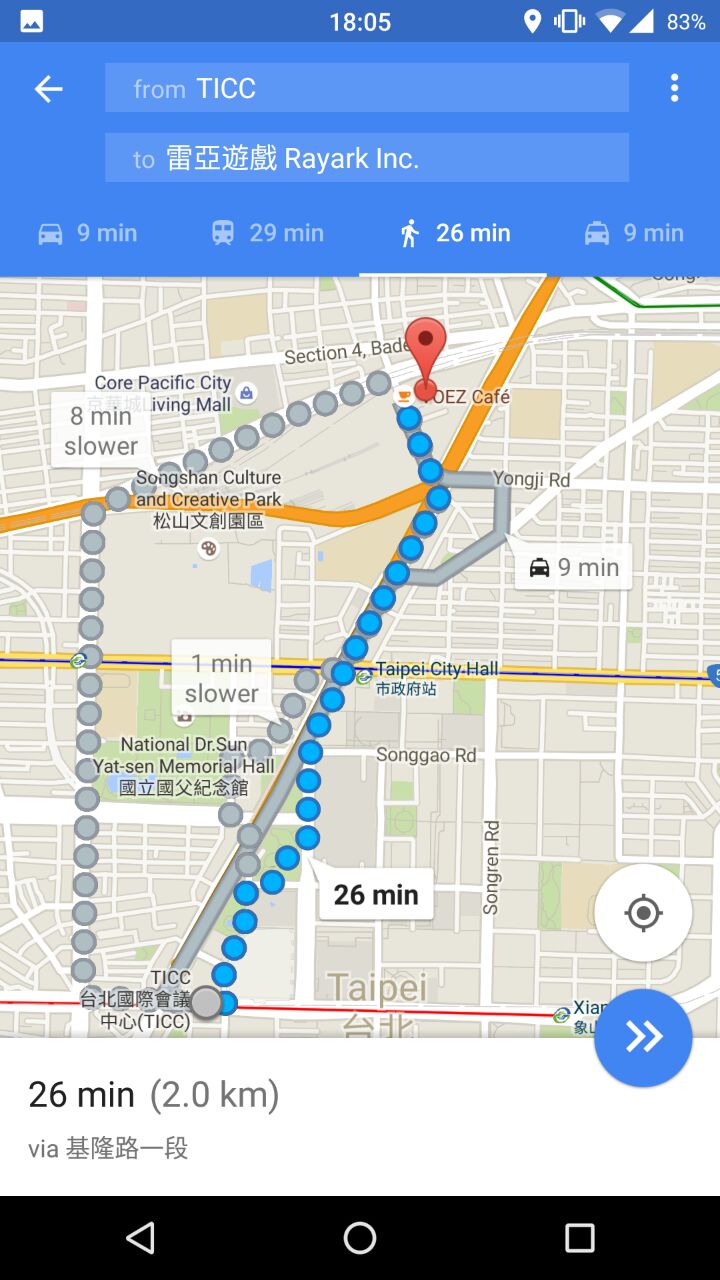Screen dimensions: 720x1280
Task: Tap the red destination pin
Action: point(425,352)
